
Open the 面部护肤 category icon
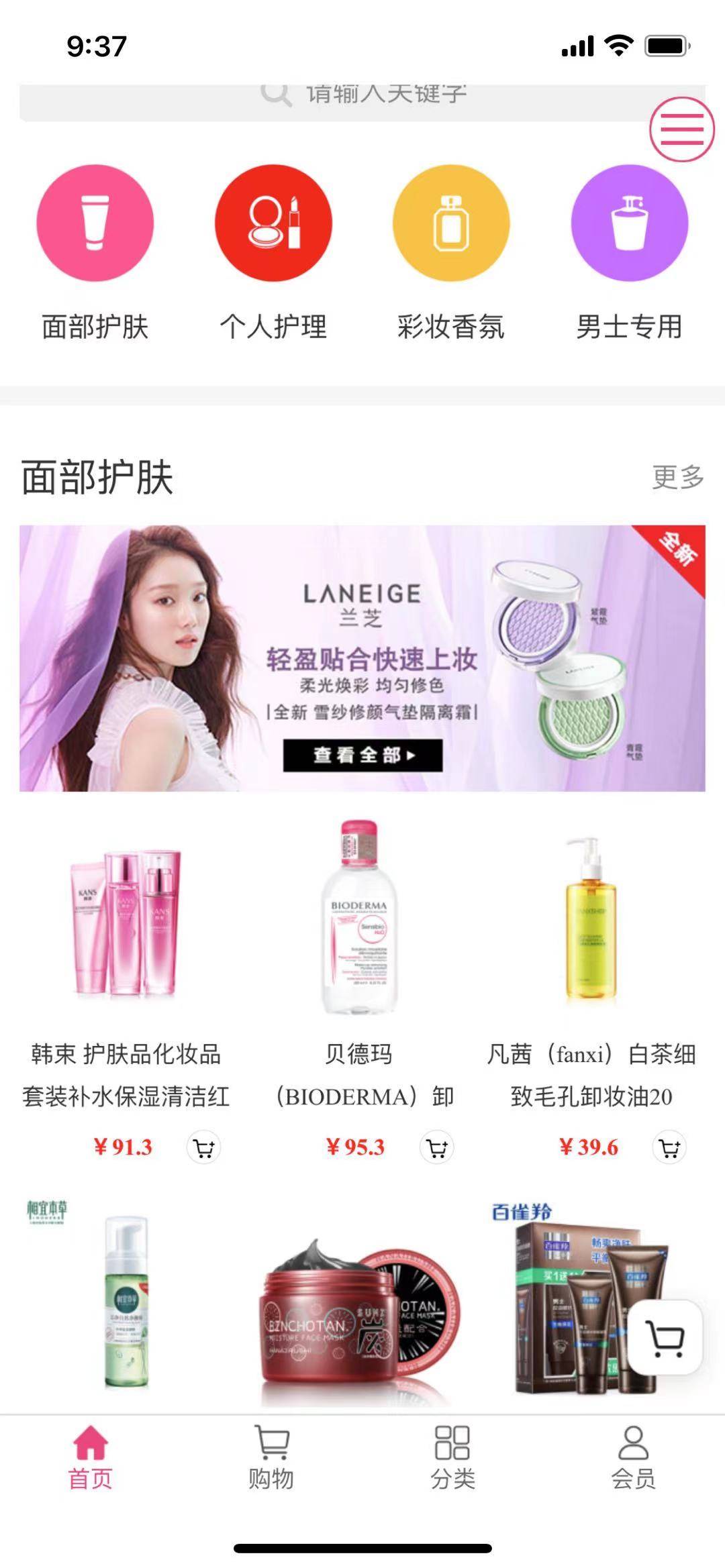tap(95, 223)
